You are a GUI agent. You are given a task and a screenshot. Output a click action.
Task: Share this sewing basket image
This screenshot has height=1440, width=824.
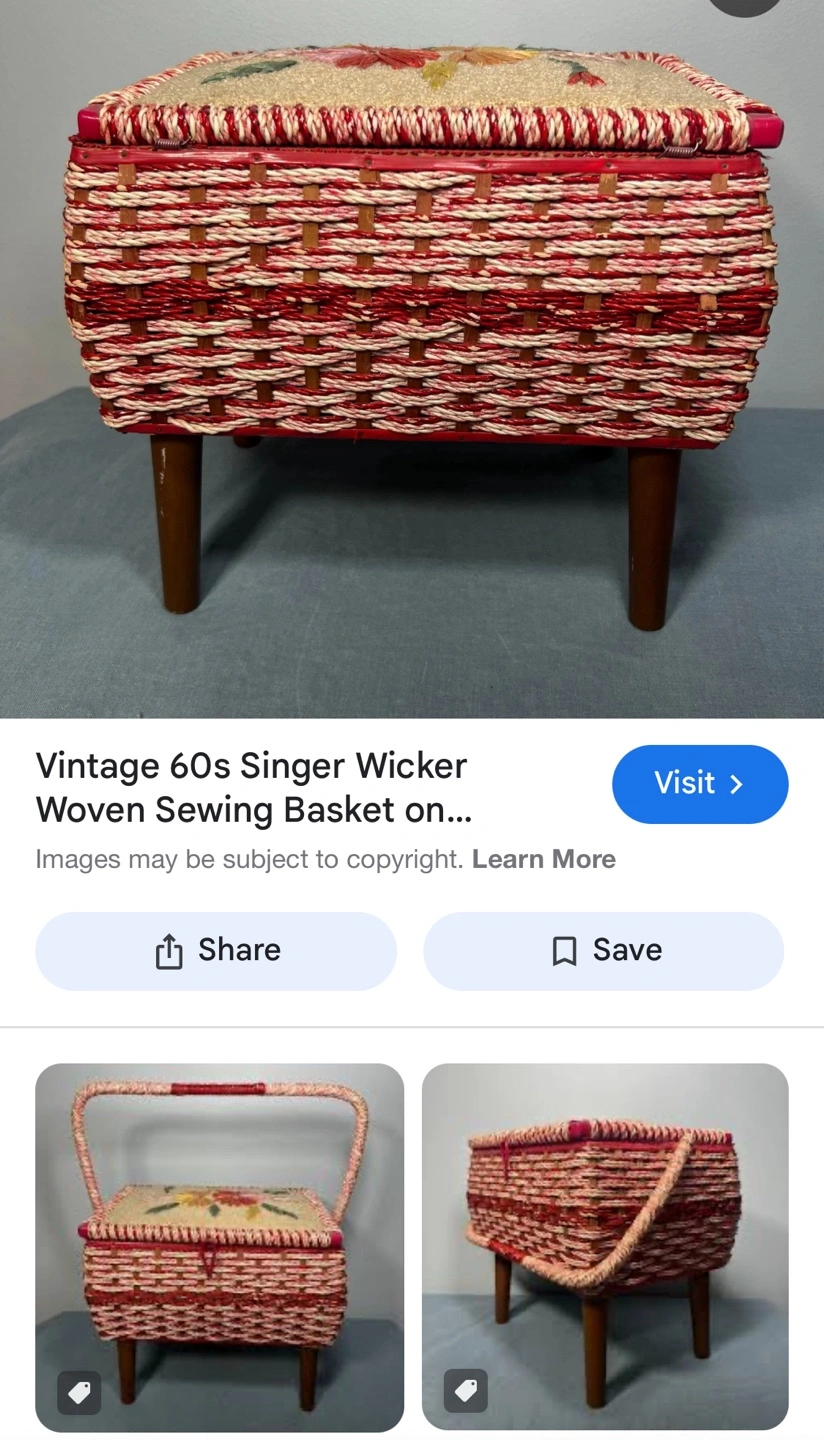coord(216,950)
